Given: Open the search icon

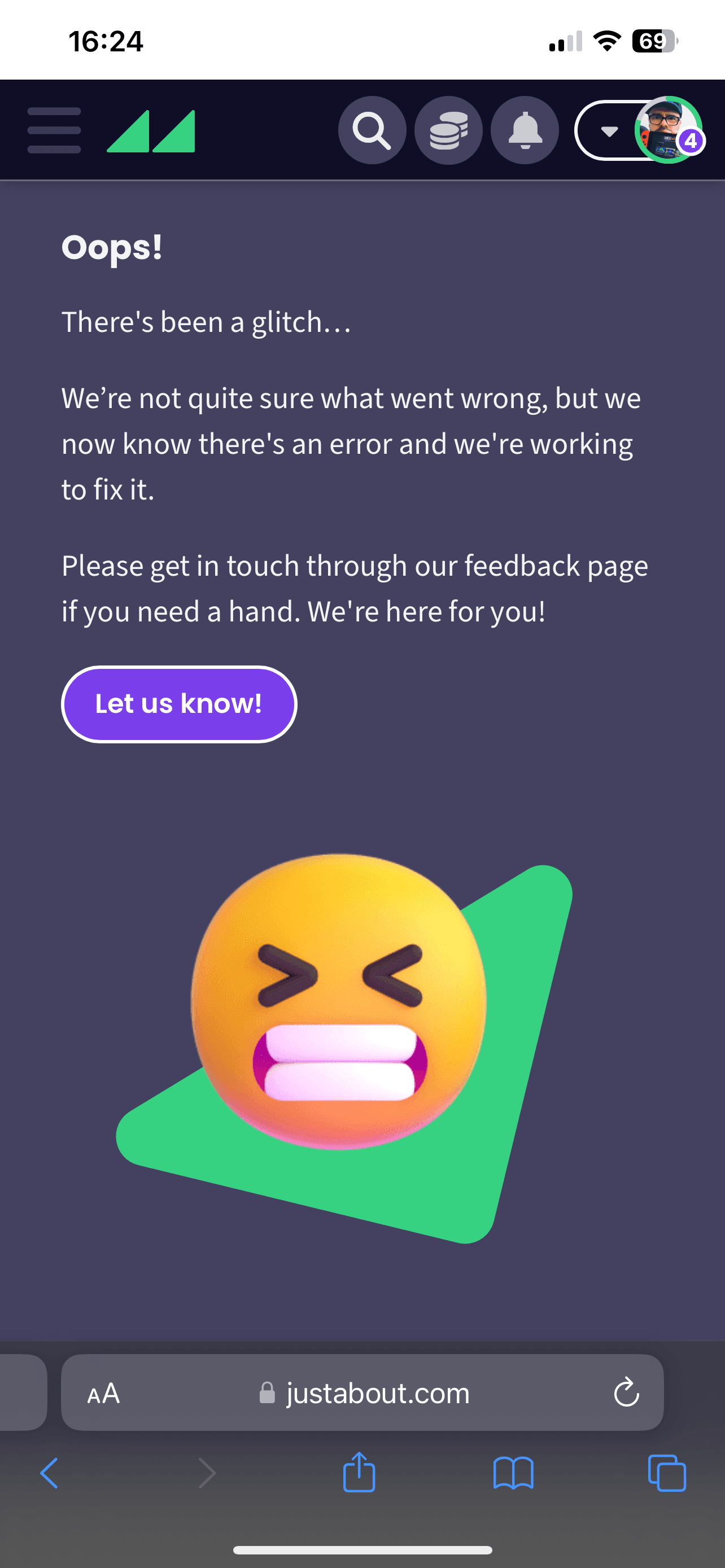Looking at the screenshot, I should point(372,130).
